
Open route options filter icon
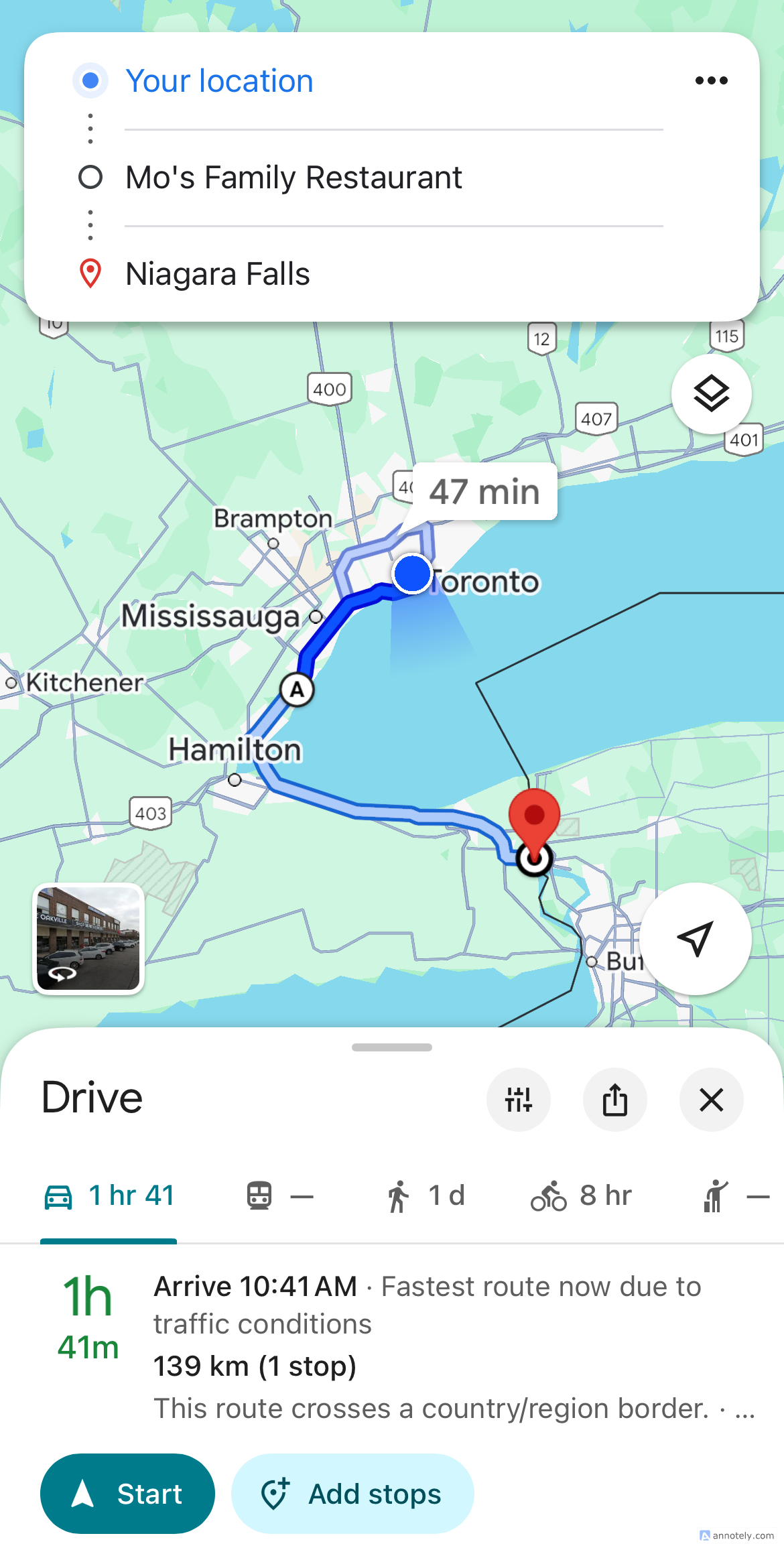pos(519,1100)
